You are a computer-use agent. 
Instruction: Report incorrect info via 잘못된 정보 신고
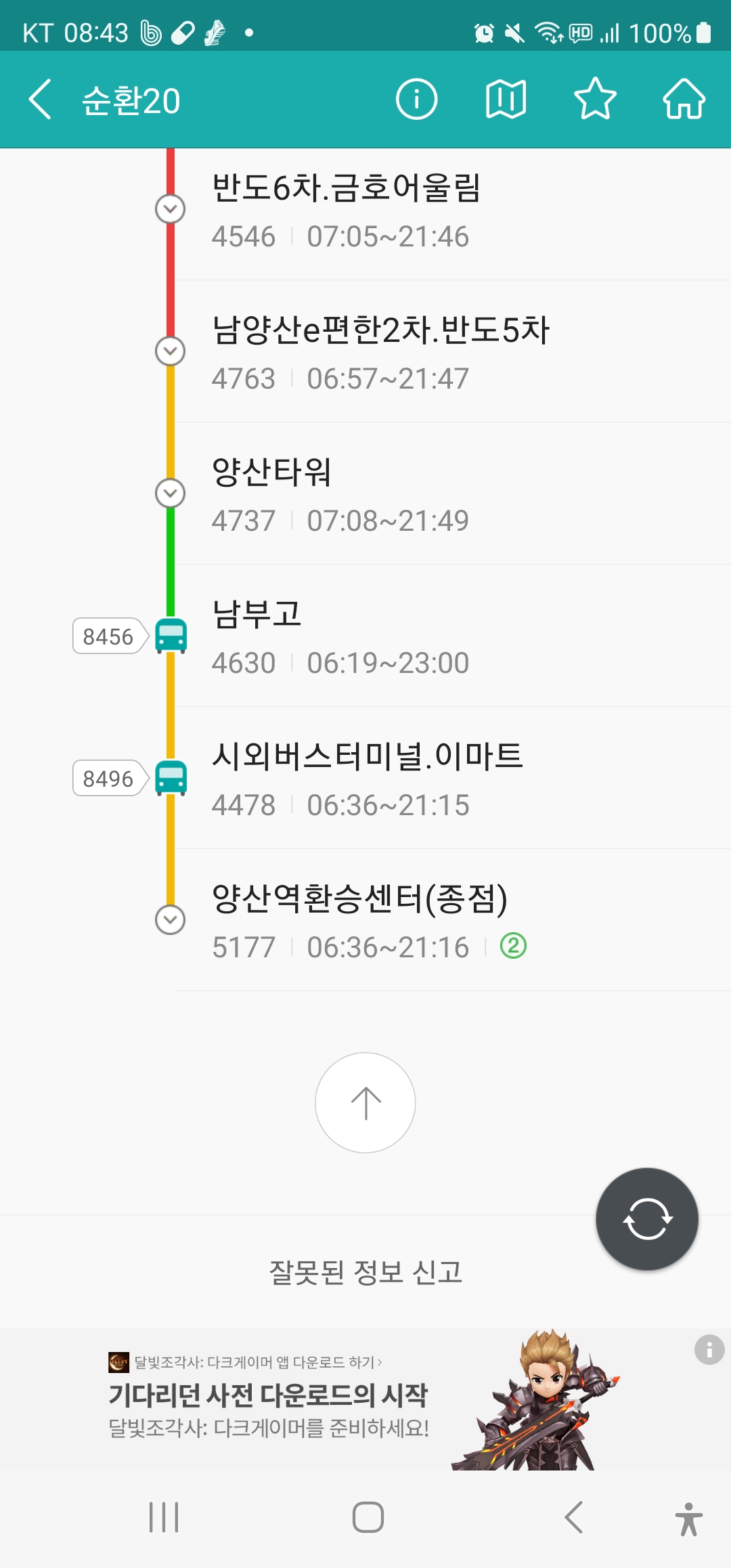click(x=365, y=1272)
